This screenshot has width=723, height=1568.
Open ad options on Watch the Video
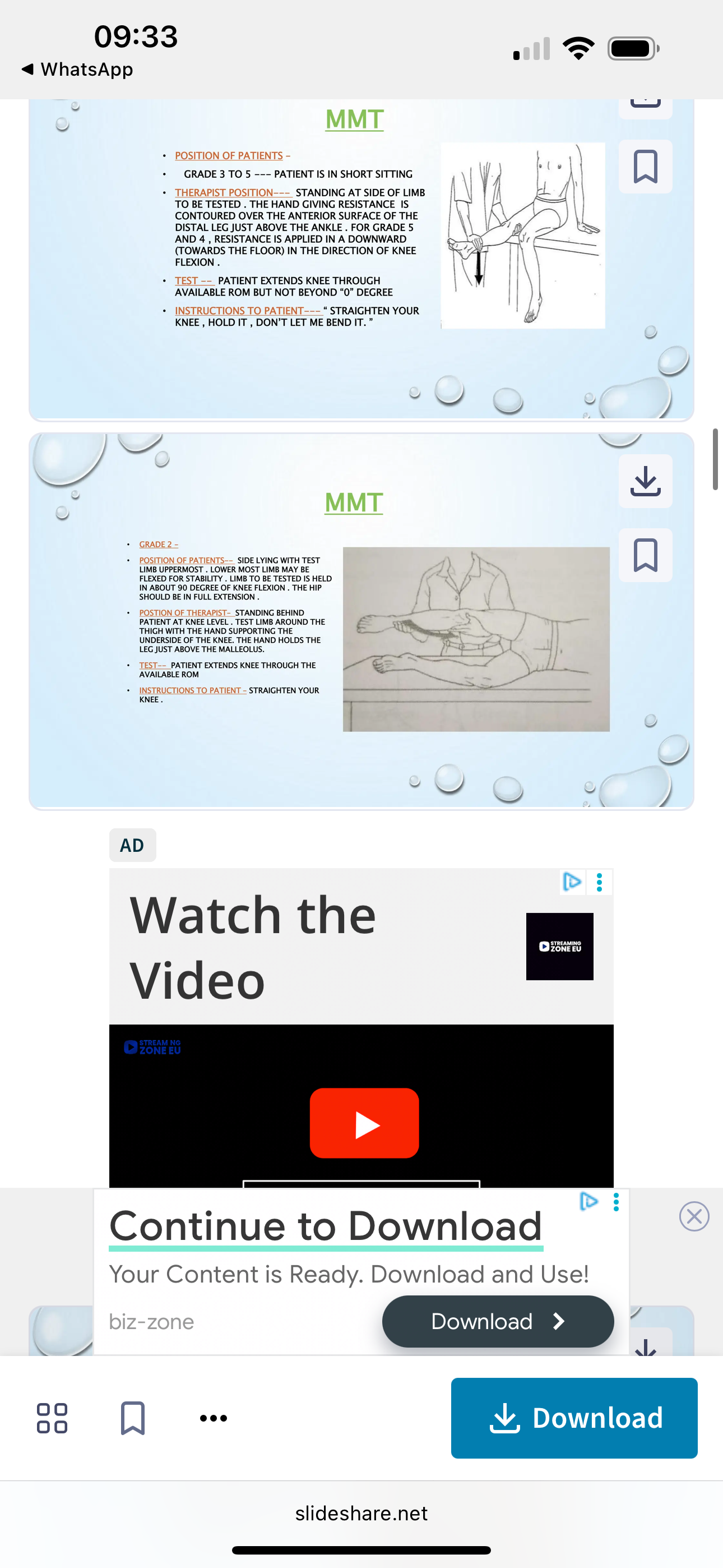(600, 882)
